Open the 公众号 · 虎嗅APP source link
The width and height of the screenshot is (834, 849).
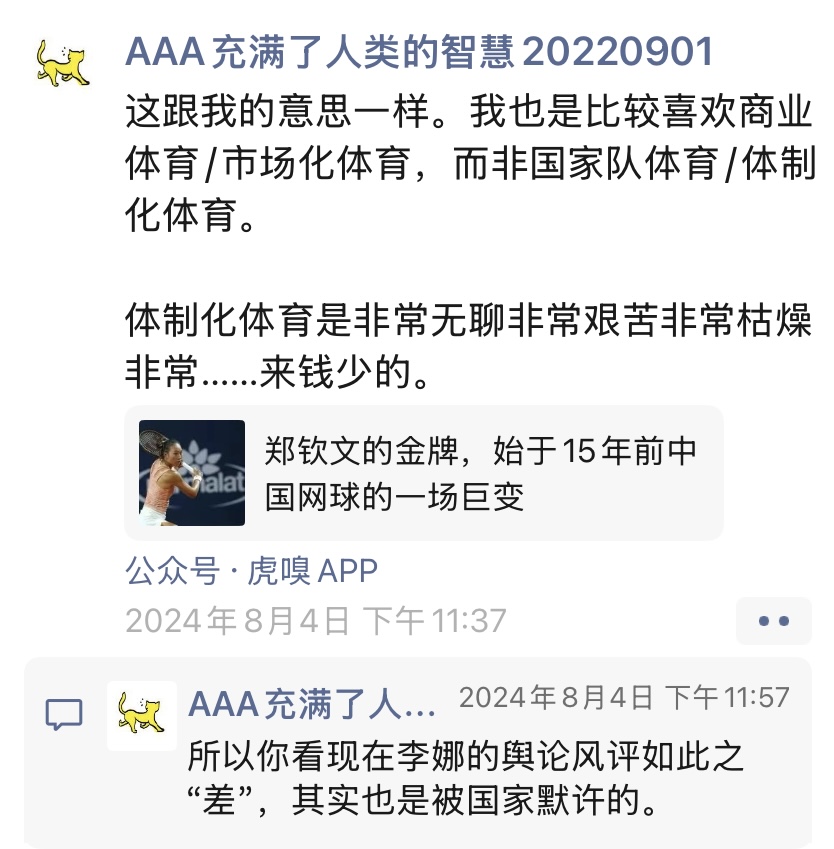coord(251,571)
